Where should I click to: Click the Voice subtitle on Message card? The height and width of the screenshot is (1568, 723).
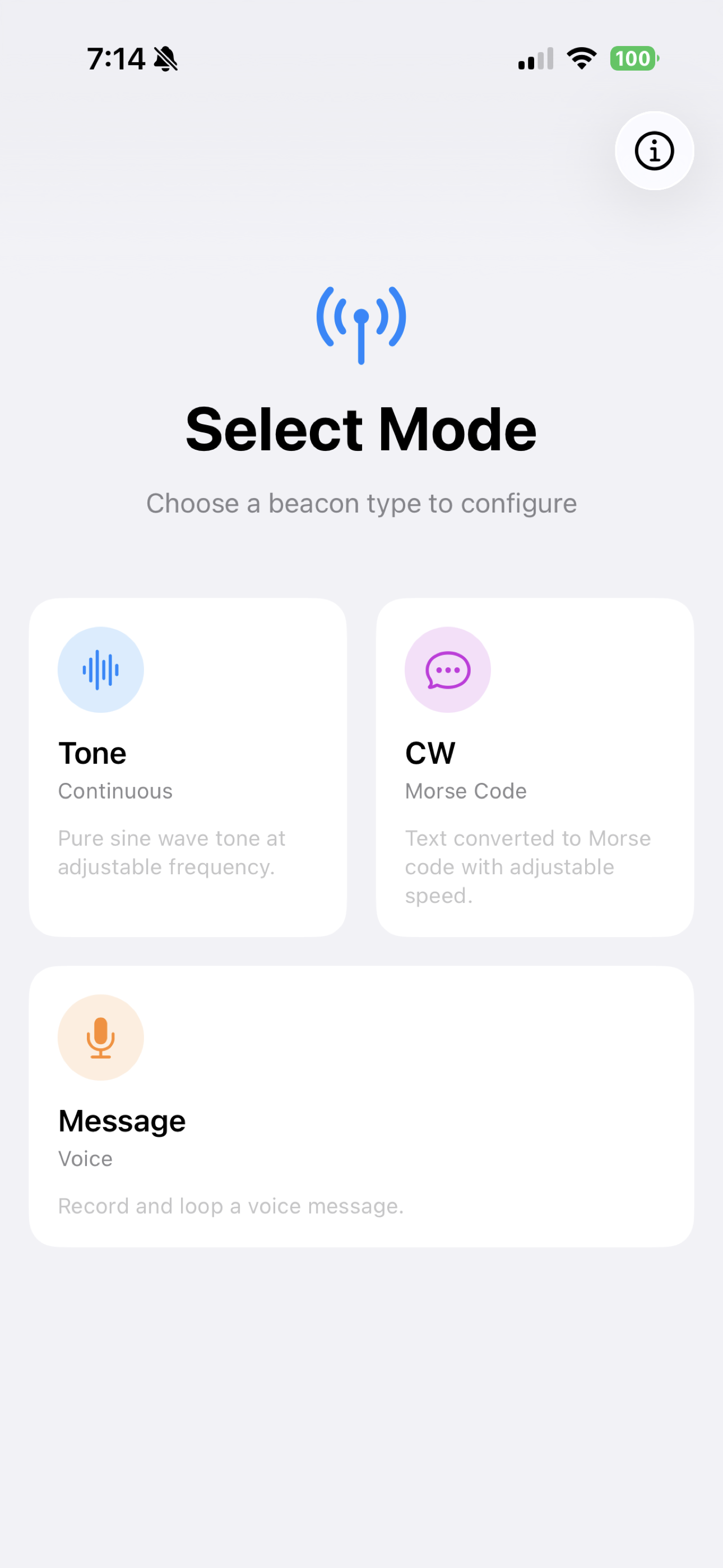[x=85, y=1159]
